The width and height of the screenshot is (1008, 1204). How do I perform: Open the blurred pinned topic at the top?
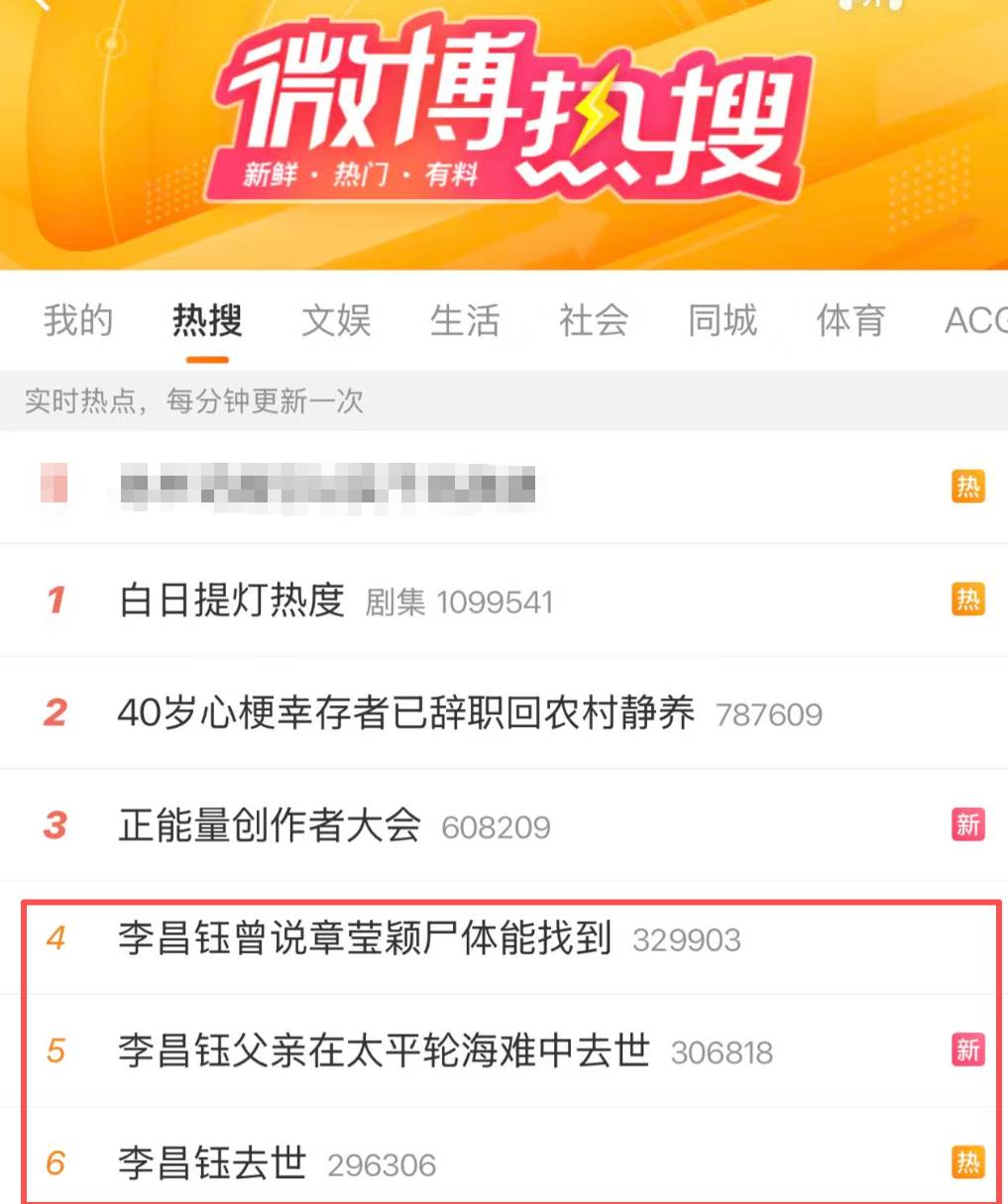point(327,488)
